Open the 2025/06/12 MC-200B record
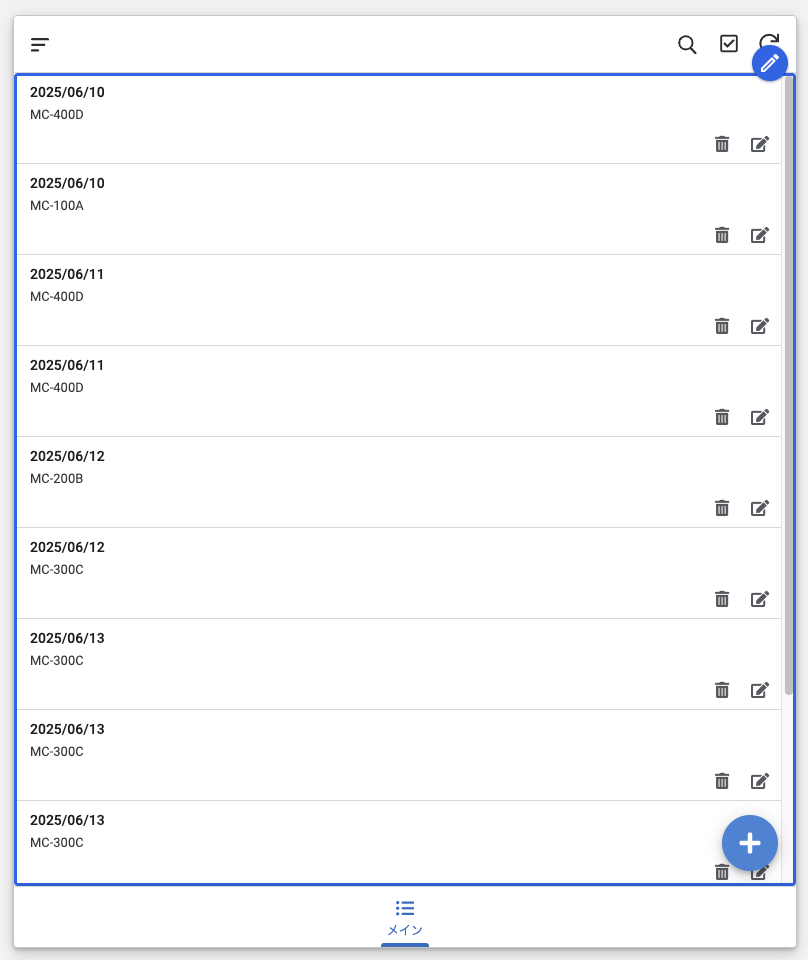Image resolution: width=808 pixels, height=960 pixels. click(300, 468)
